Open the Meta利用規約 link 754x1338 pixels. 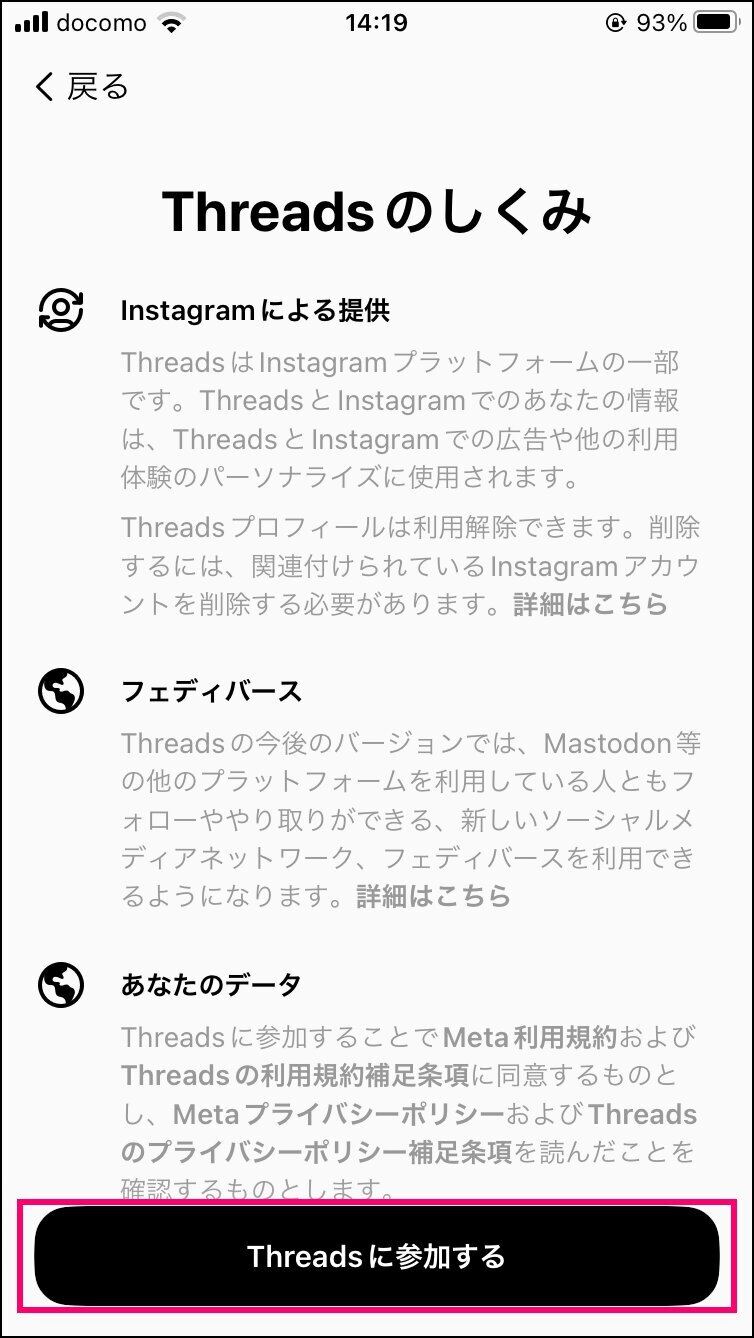point(530,1037)
